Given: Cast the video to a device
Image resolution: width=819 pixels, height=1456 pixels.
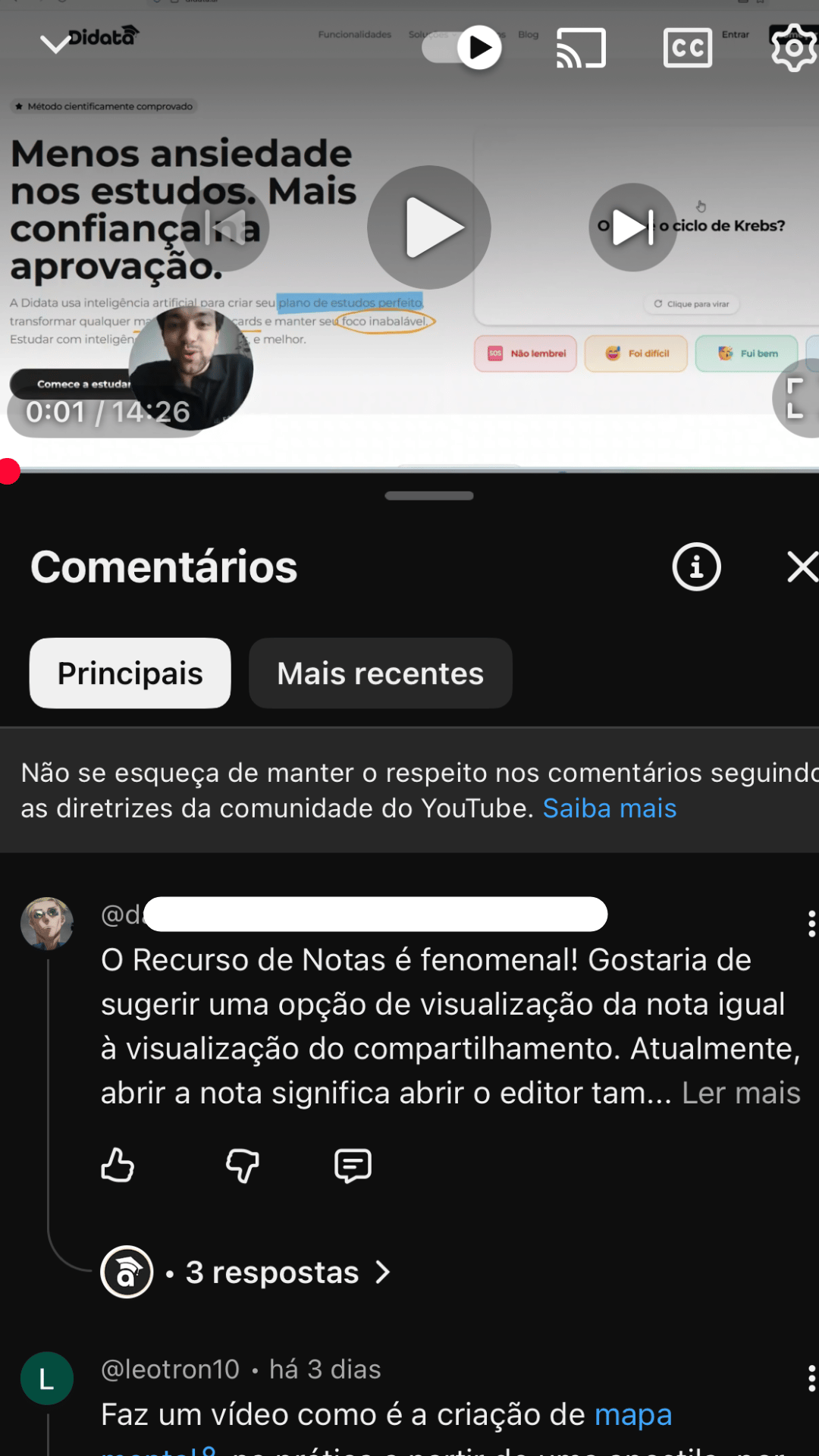Looking at the screenshot, I should [581, 49].
